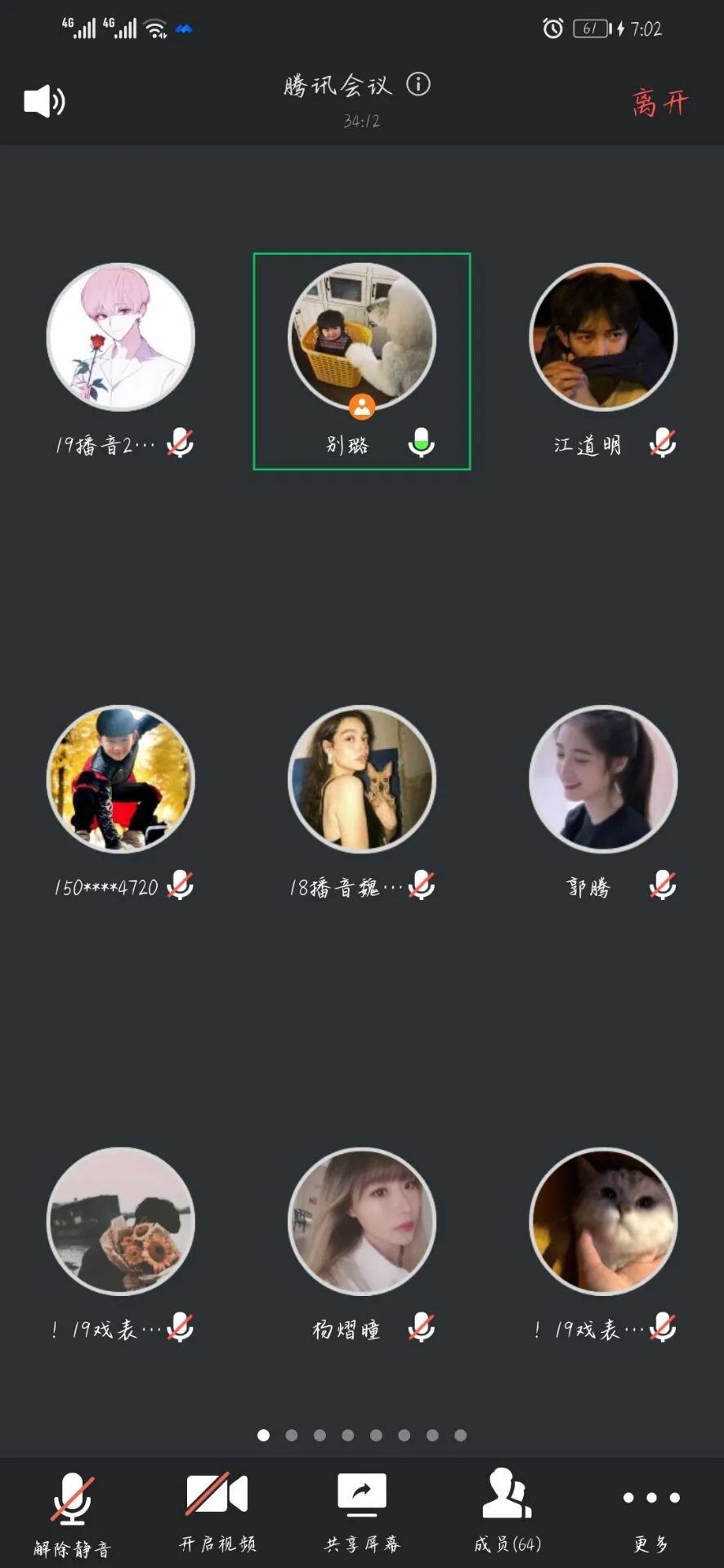Toggle the speaker audio icon
Screen dimensions: 724x1568
click(44, 101)
